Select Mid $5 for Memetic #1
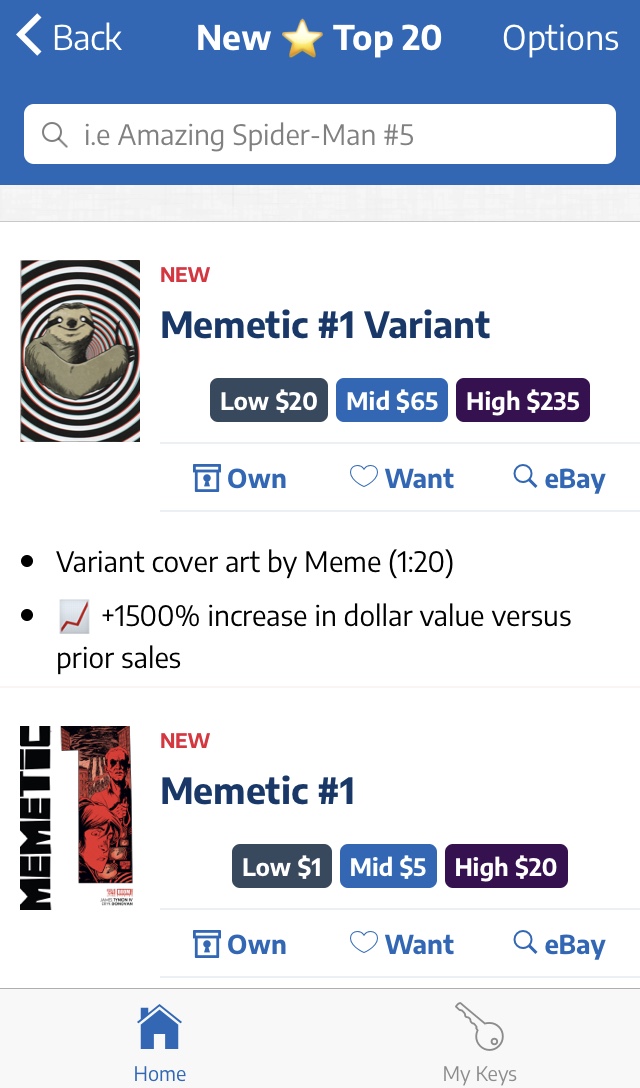Screen dimensions: 640x1088 pos(388,866)
